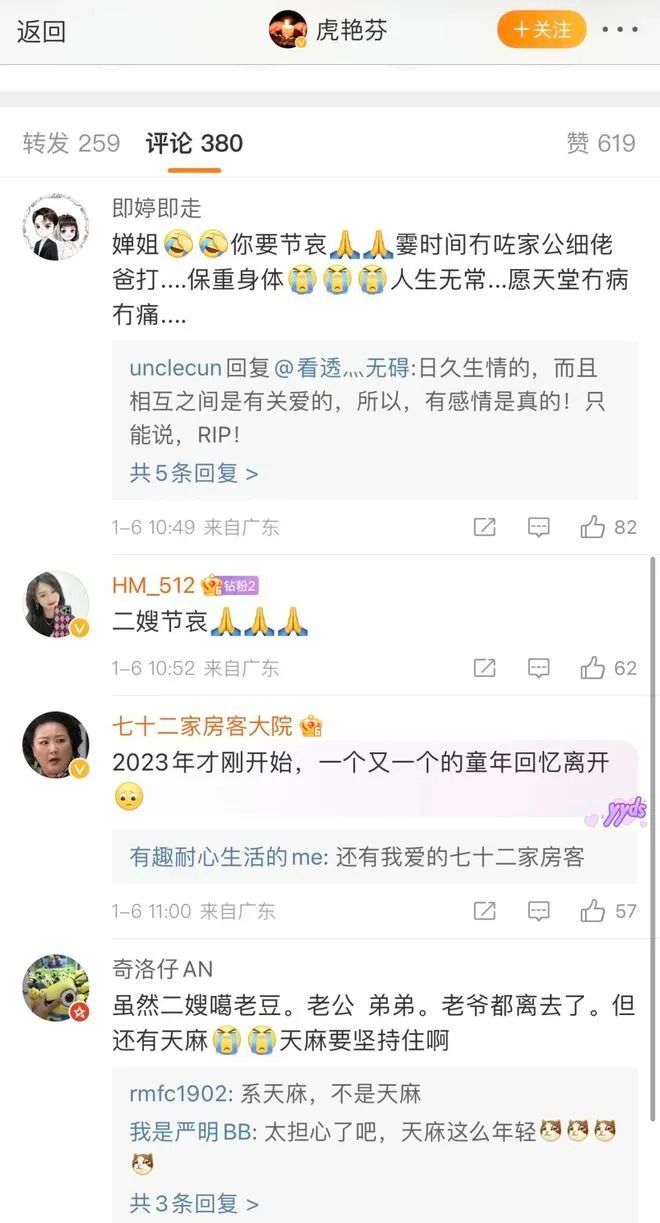Open 奇洛仔AN's profile avatar

coord(56,987)
